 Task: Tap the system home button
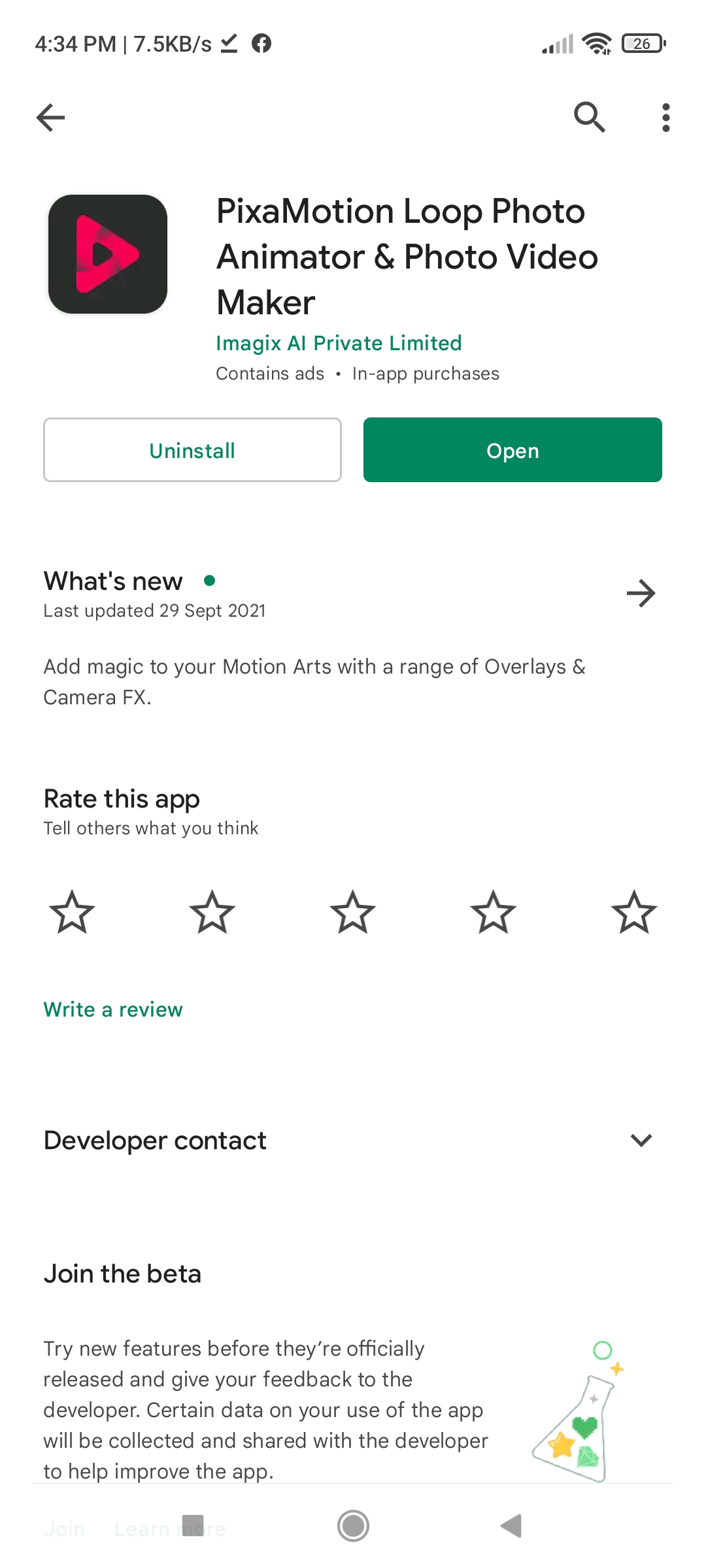tap(353, 1526)
